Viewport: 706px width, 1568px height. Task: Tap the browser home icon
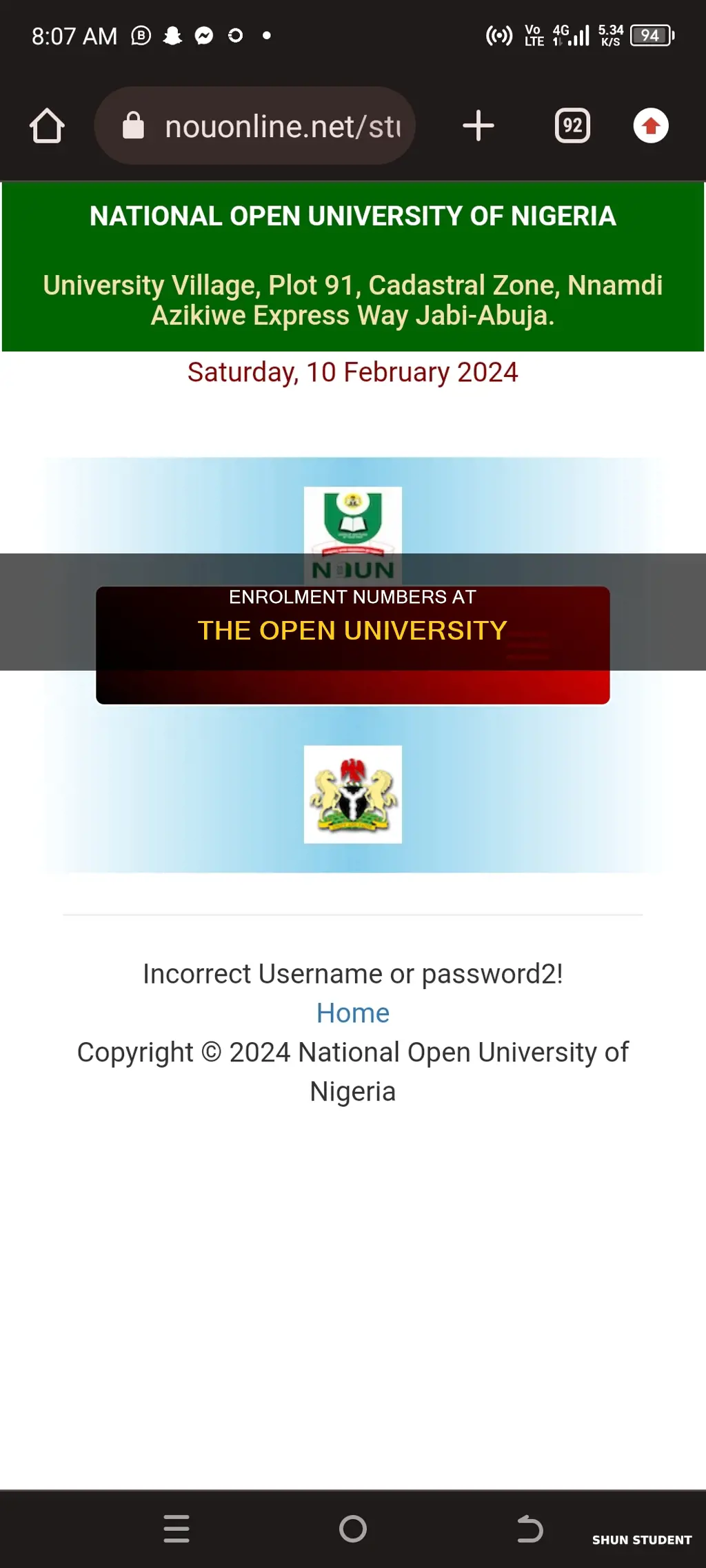(x=47, y=126)
